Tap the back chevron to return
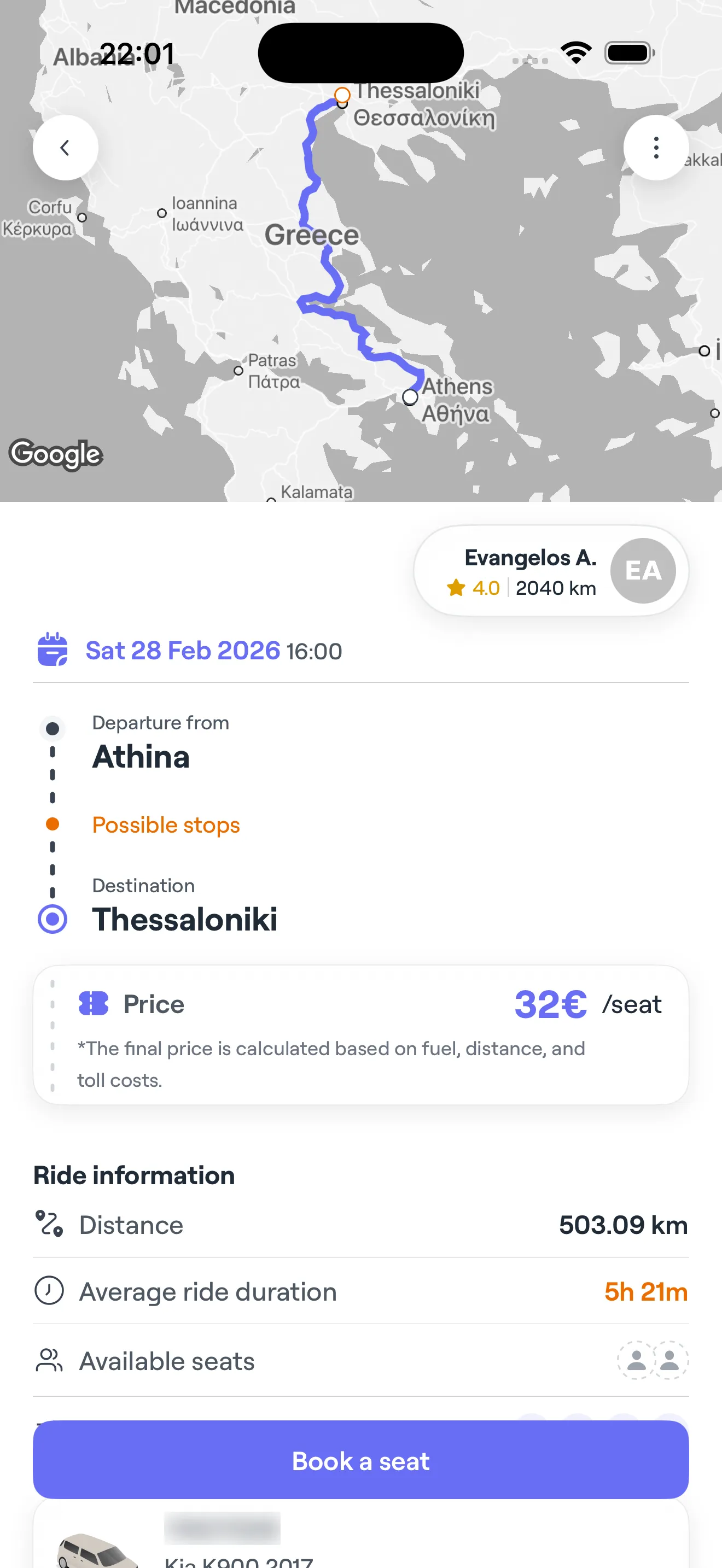722x1568 pixels. point(65,147)
